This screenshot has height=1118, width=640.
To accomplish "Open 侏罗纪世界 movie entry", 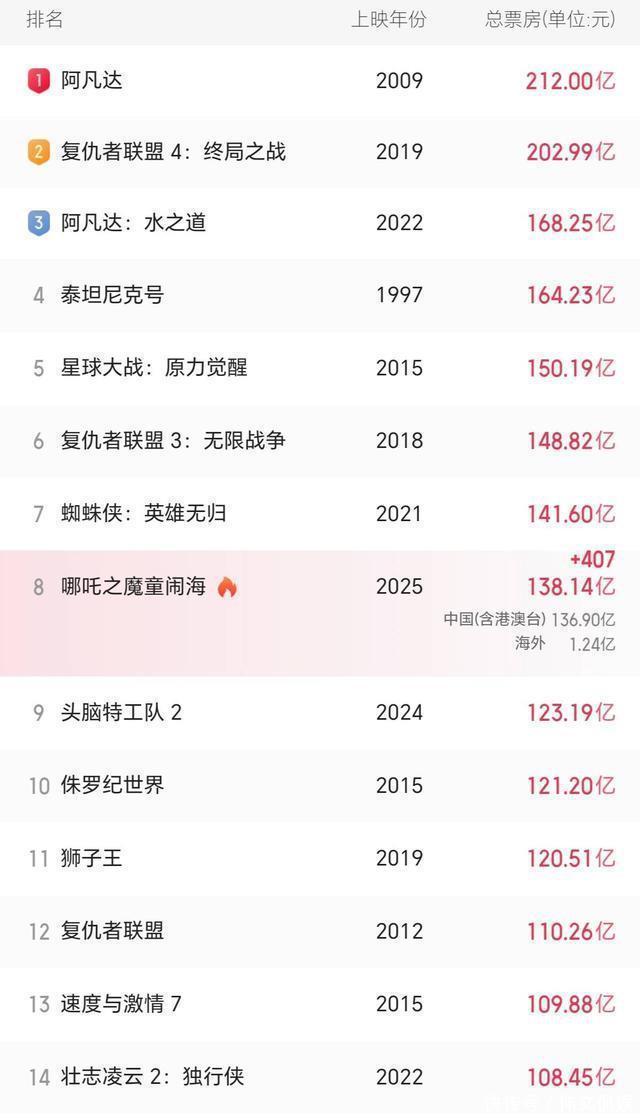I will [x=112, y=785].
